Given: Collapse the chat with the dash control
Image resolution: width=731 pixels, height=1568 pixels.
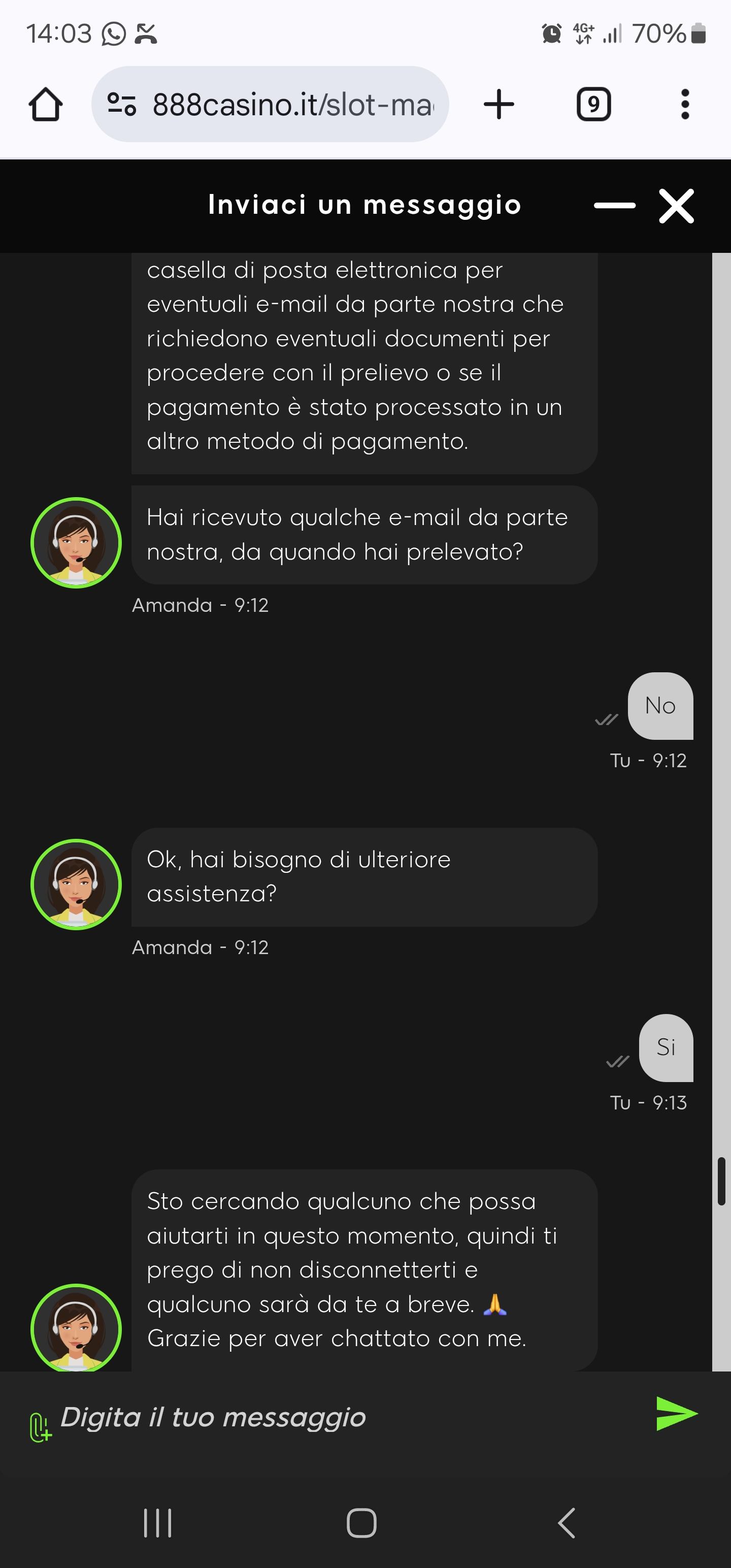Looking at the screenshot, I should [x=615, y=206].
